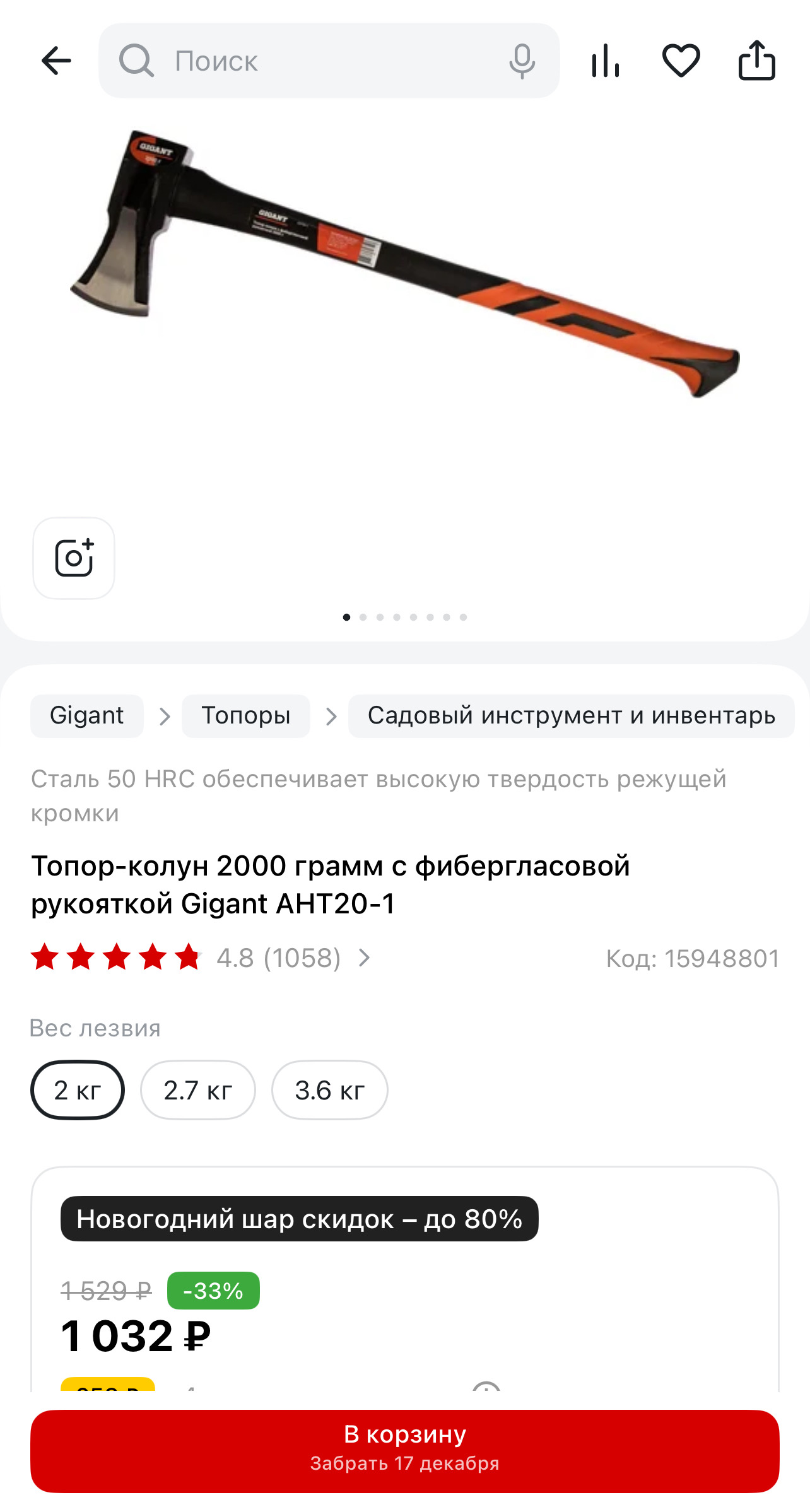Image resolution: width=810 pixels, height=1512 pixels.
Task: Open the product comparison bar-chart icon
Action: pyautogui.click(x=606, y=60)
